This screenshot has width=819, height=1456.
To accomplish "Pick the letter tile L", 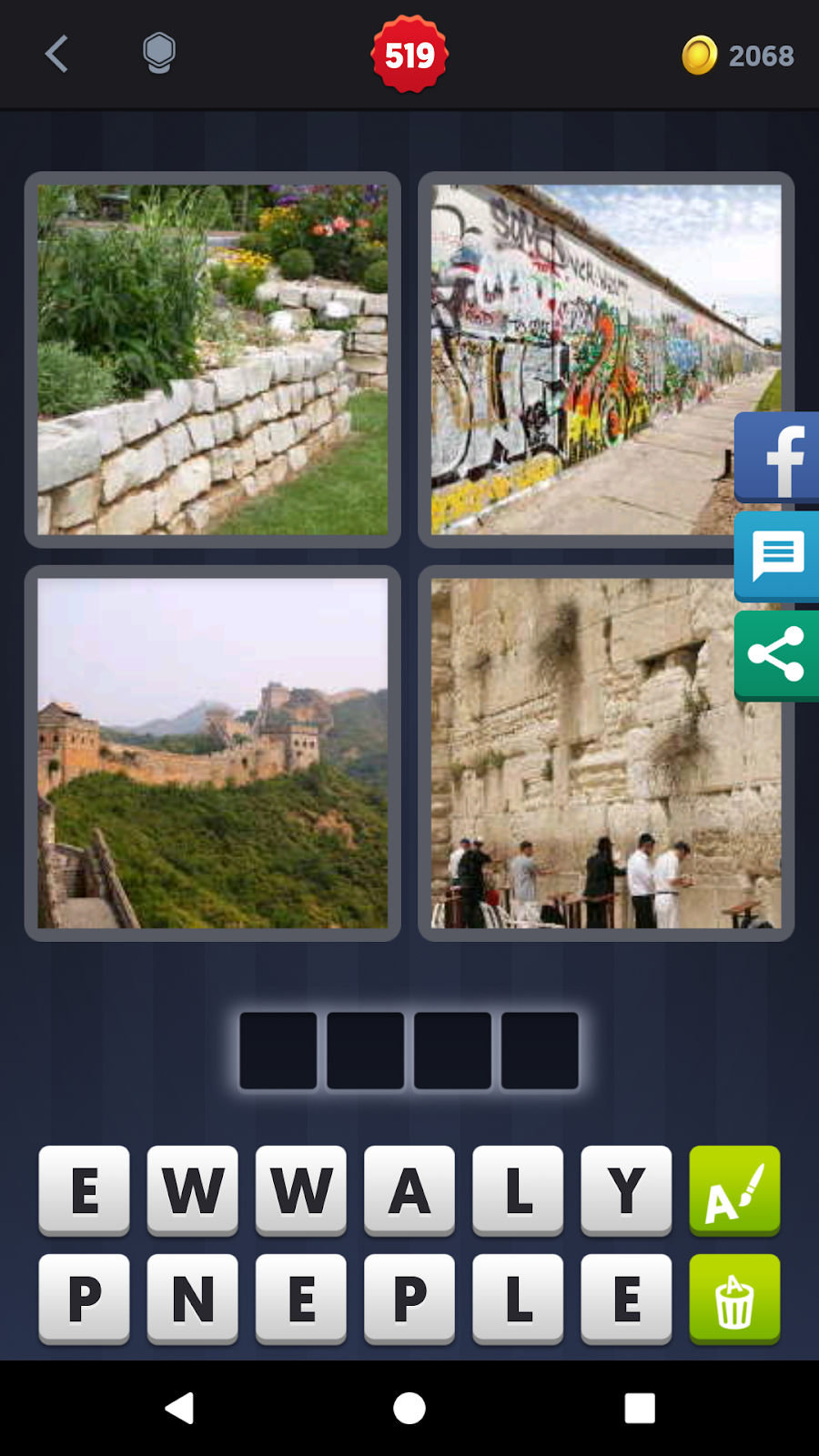I will 517,1190.
